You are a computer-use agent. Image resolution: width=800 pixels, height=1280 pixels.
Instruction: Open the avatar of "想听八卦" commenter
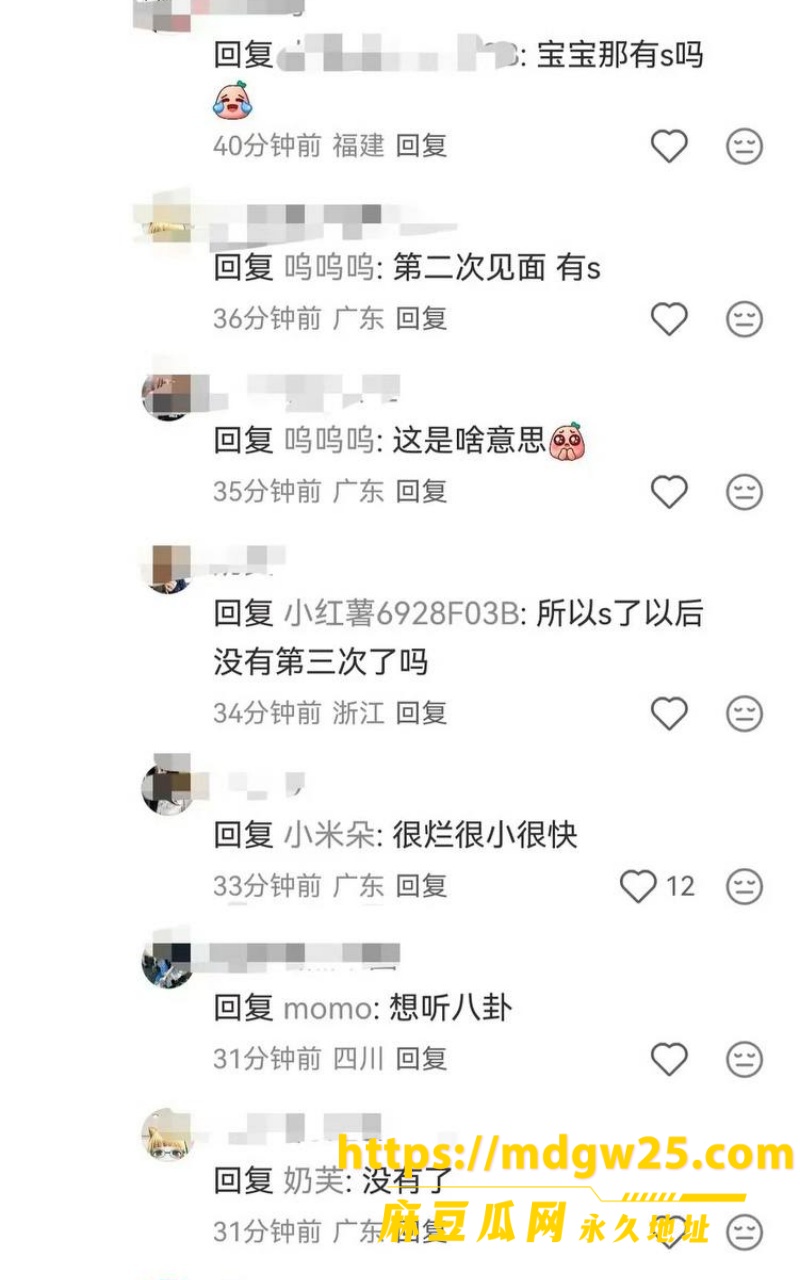tap(166, 963)
